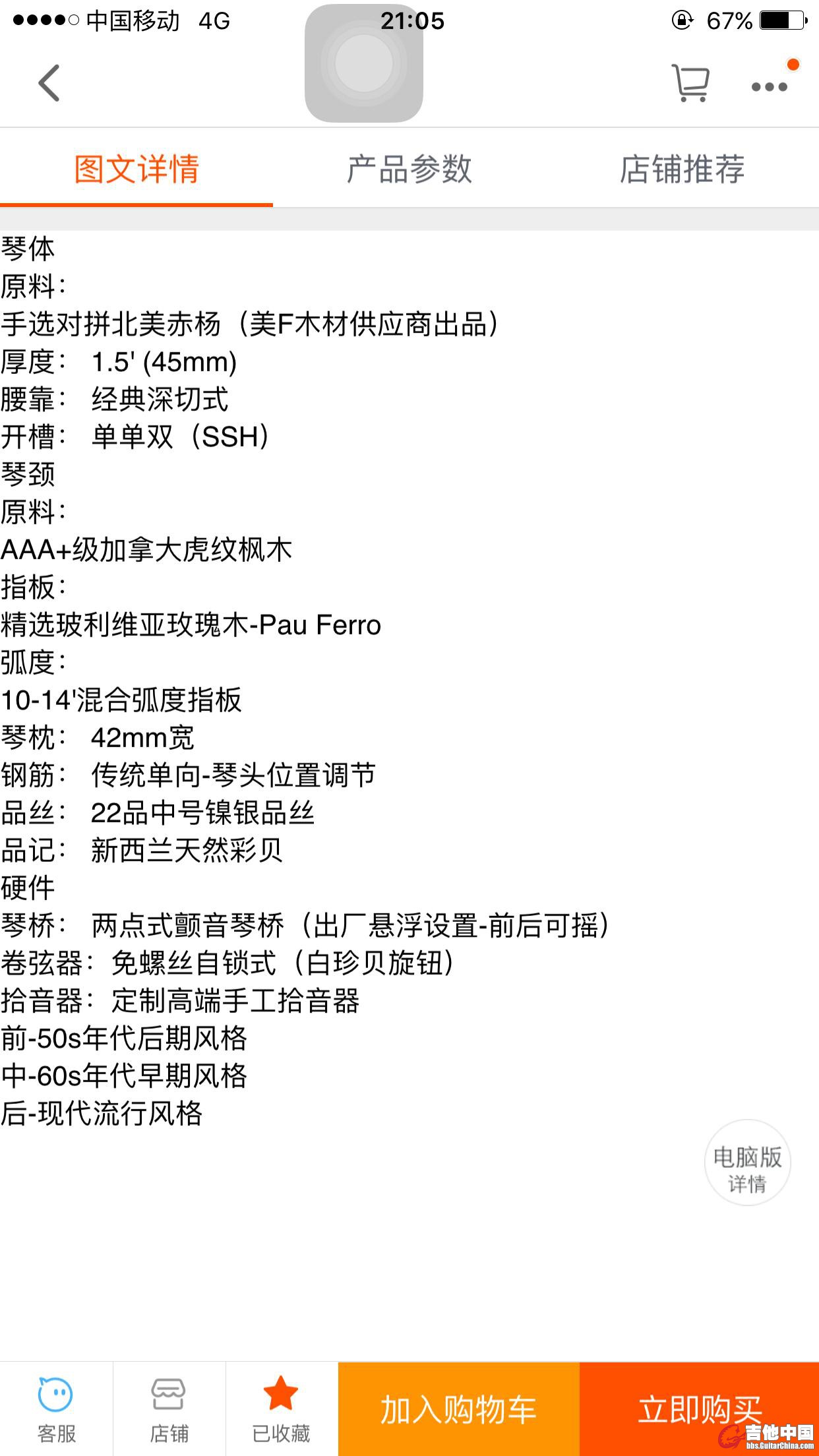Visit the 店铺 store page
Viewport: 819px width, 1456px height.
169,1409
